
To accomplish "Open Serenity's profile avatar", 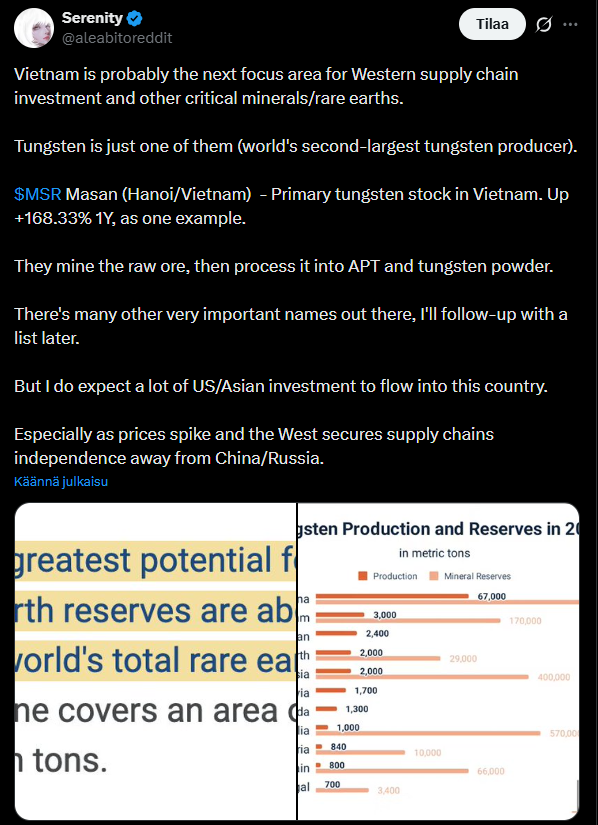I will click(x=34, y=28).
